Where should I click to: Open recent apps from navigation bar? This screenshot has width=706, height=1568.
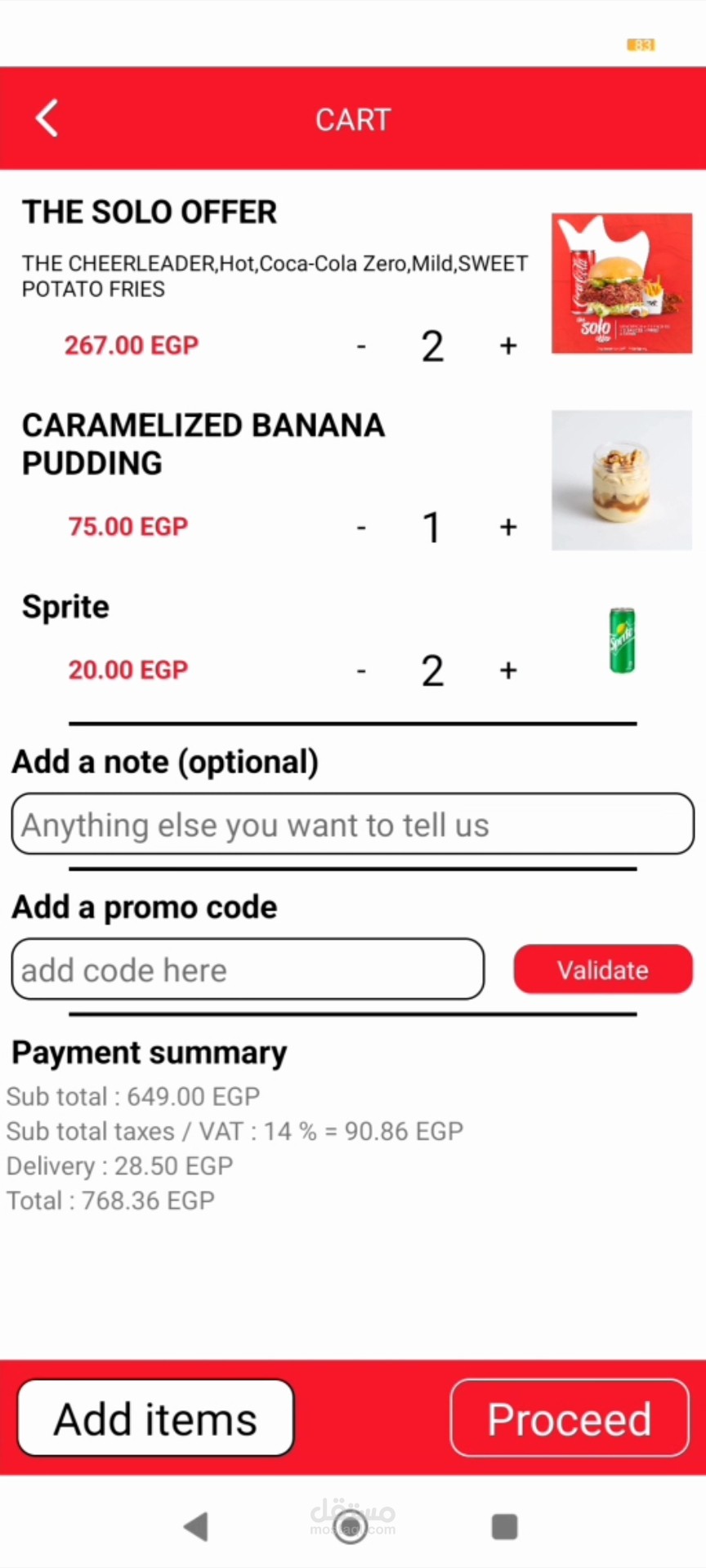pos(504,1526)
